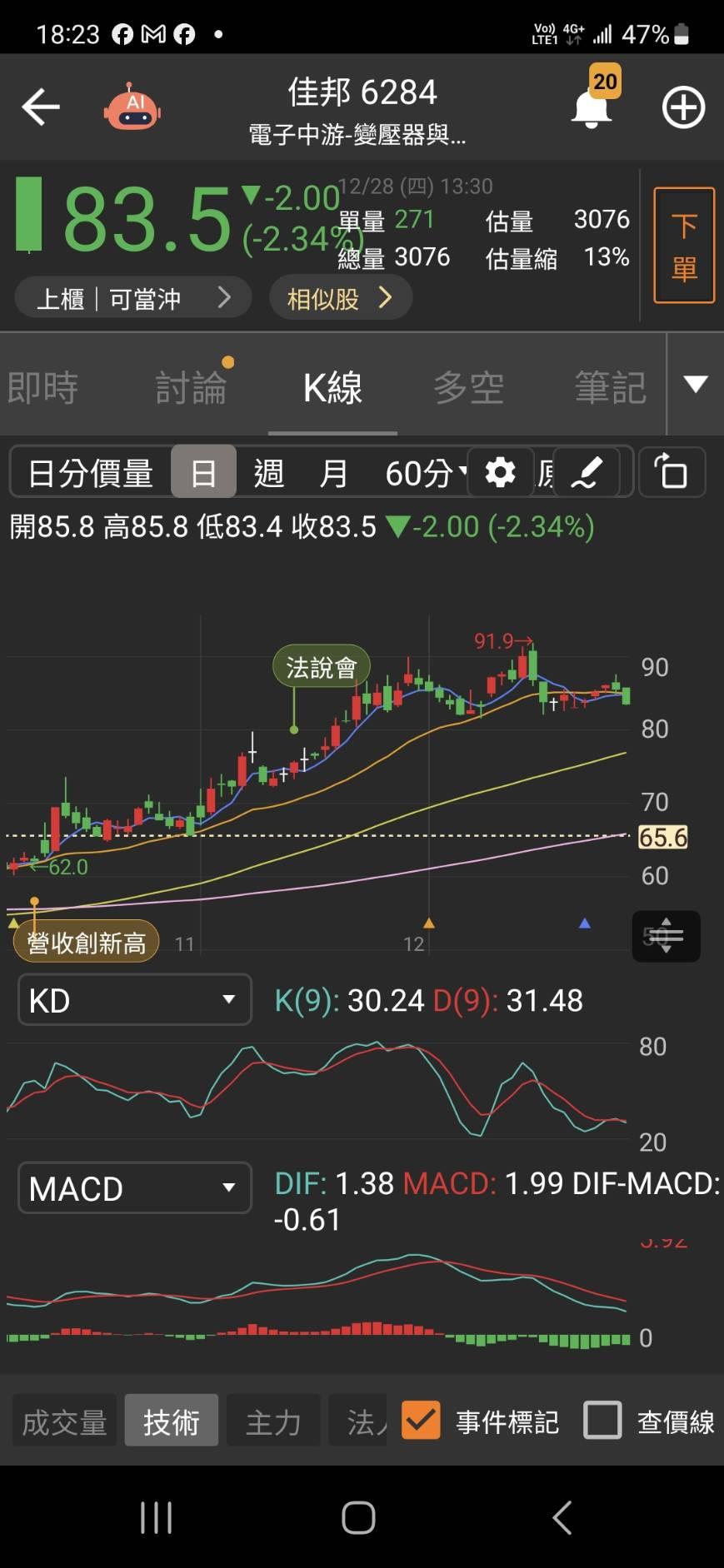This screenshot has height=1568, width=724.
Task: Rotate the chart to landscape
Action: tap(671, 472)
